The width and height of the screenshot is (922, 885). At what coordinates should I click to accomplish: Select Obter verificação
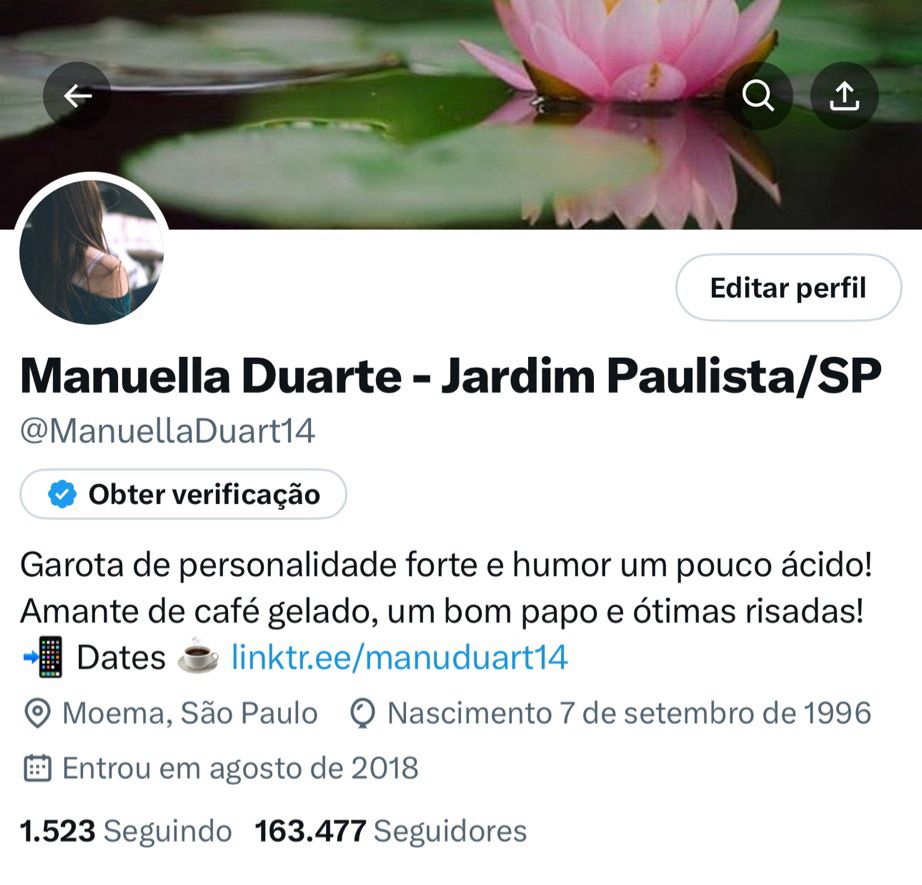(184, 494)
